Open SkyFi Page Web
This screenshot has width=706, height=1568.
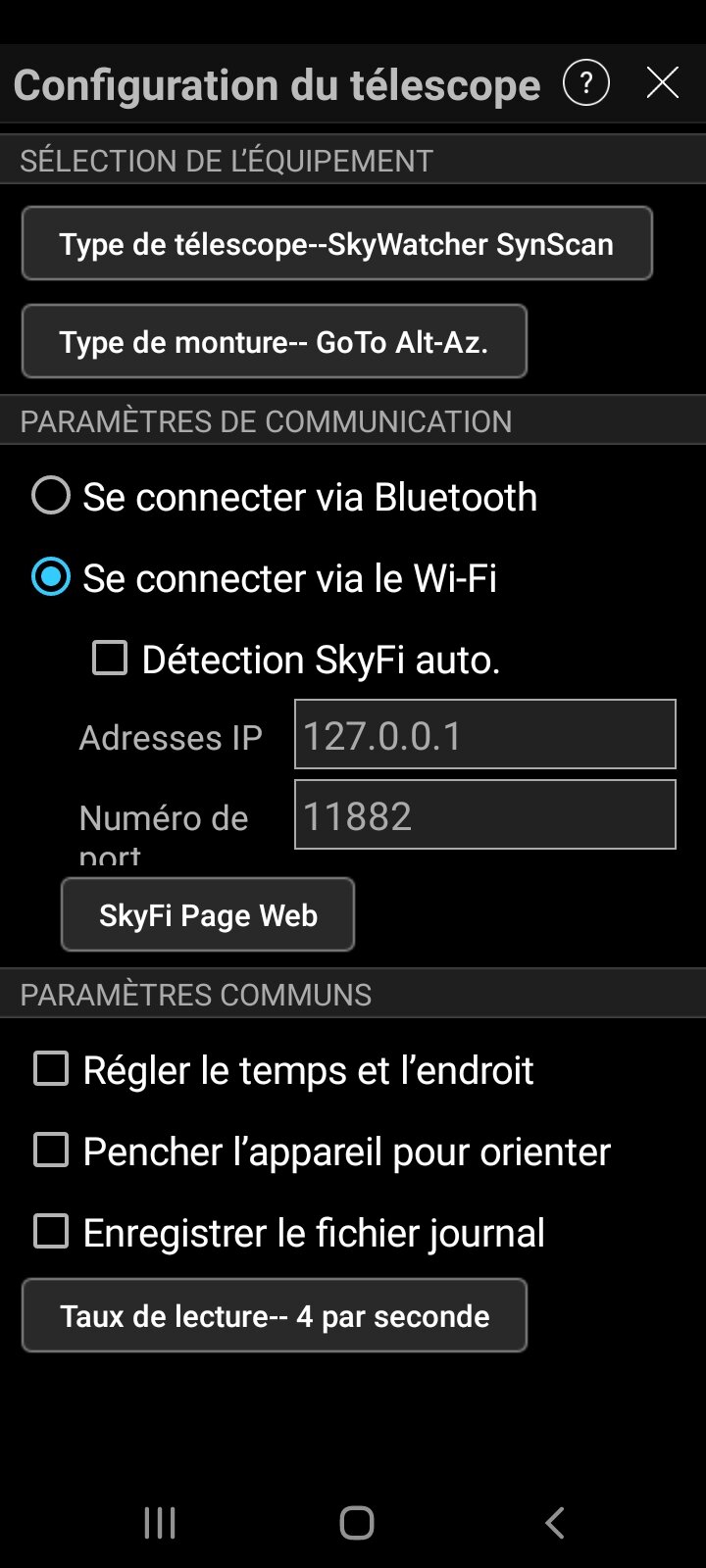[x=208, y=915]
